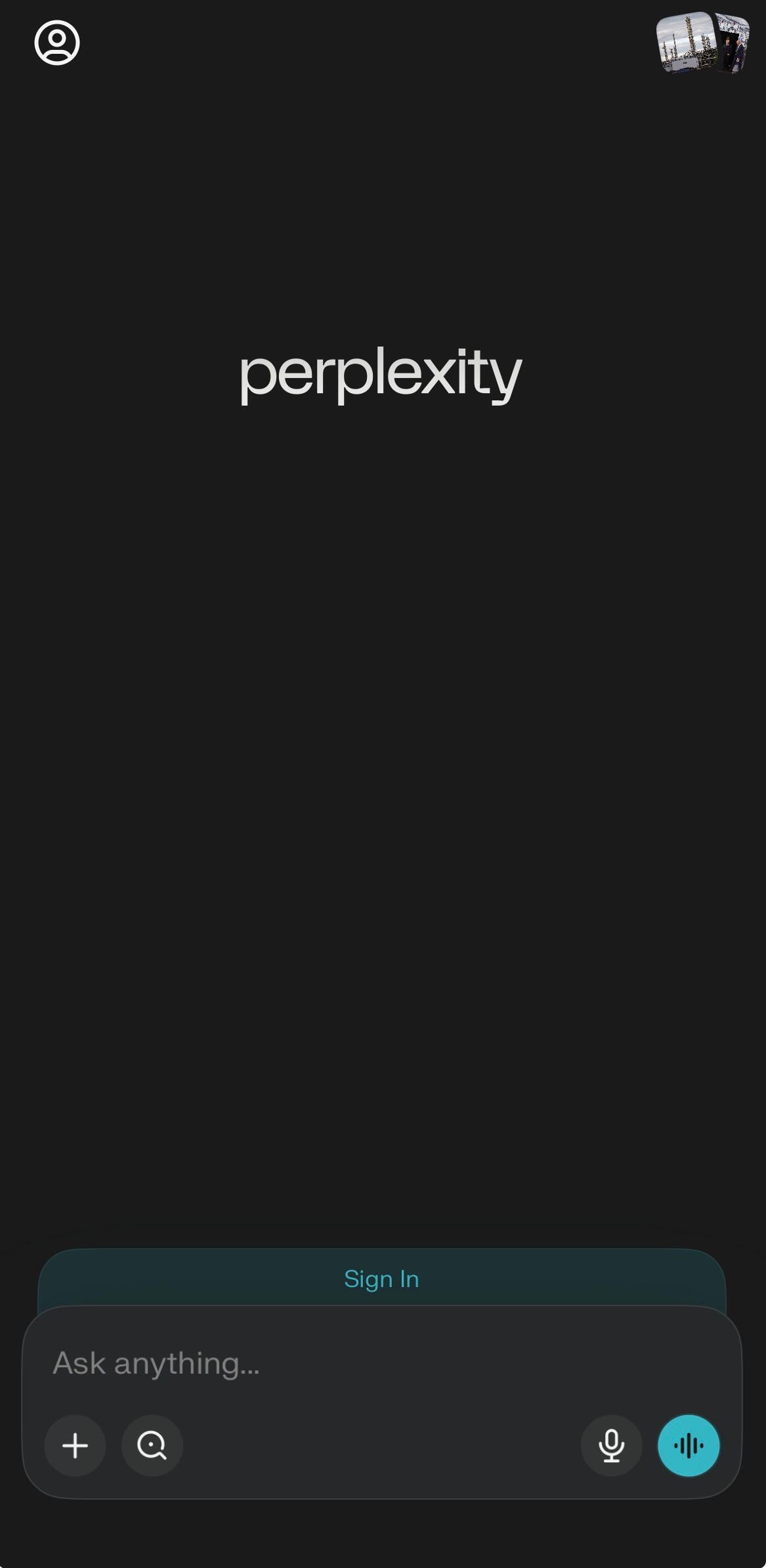Start dictation with the microphone icon

point(611,1445)
